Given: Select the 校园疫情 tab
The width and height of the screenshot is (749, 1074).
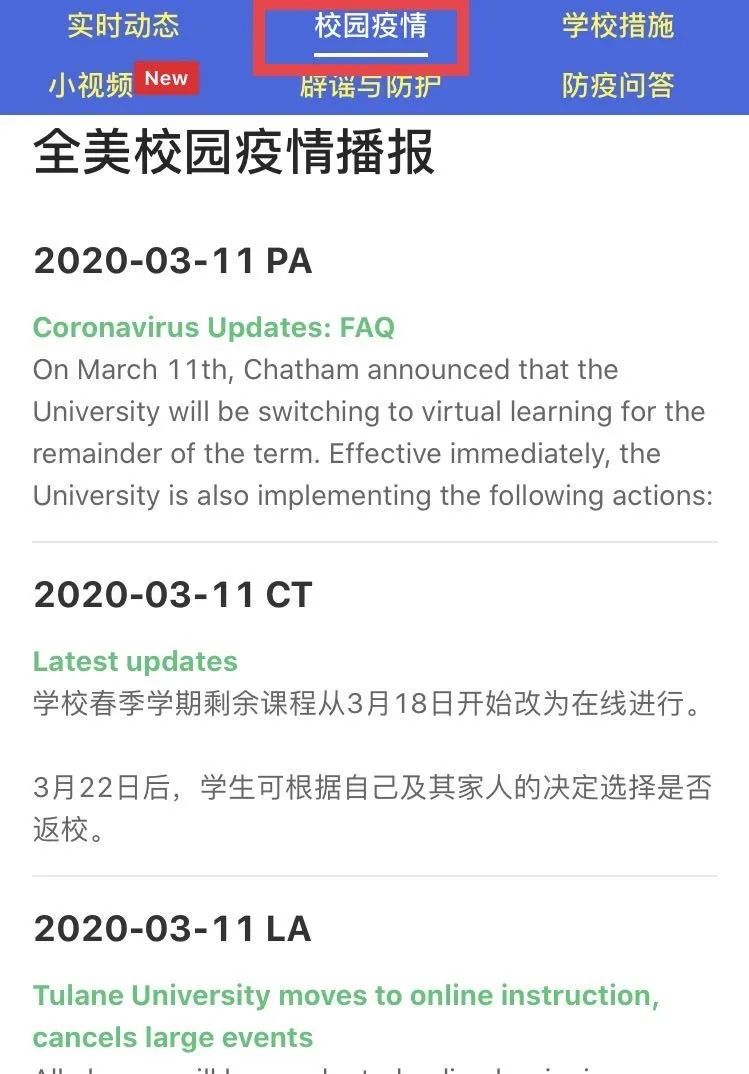Looking at the screenshot, I should click(370, 25).
